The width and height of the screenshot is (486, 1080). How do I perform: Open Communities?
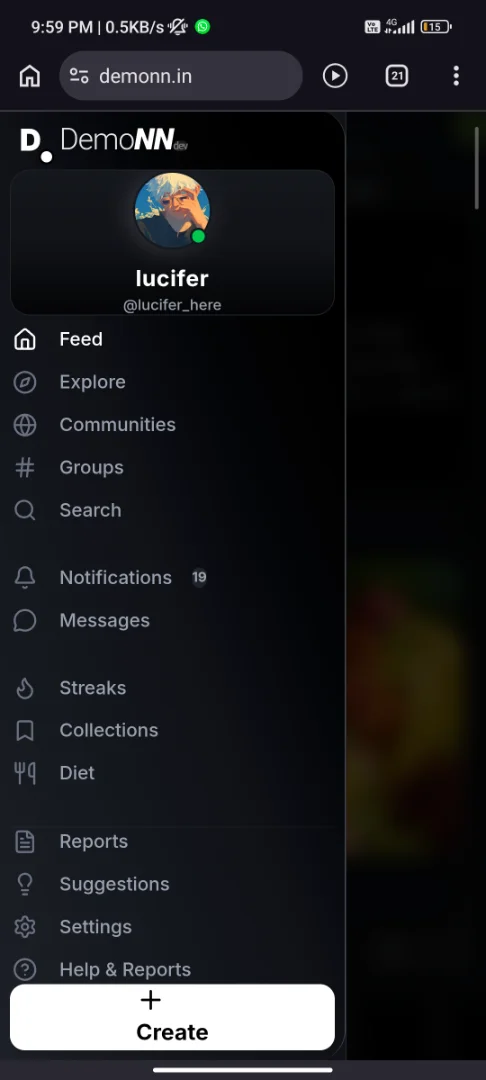[x=172, y=425]
